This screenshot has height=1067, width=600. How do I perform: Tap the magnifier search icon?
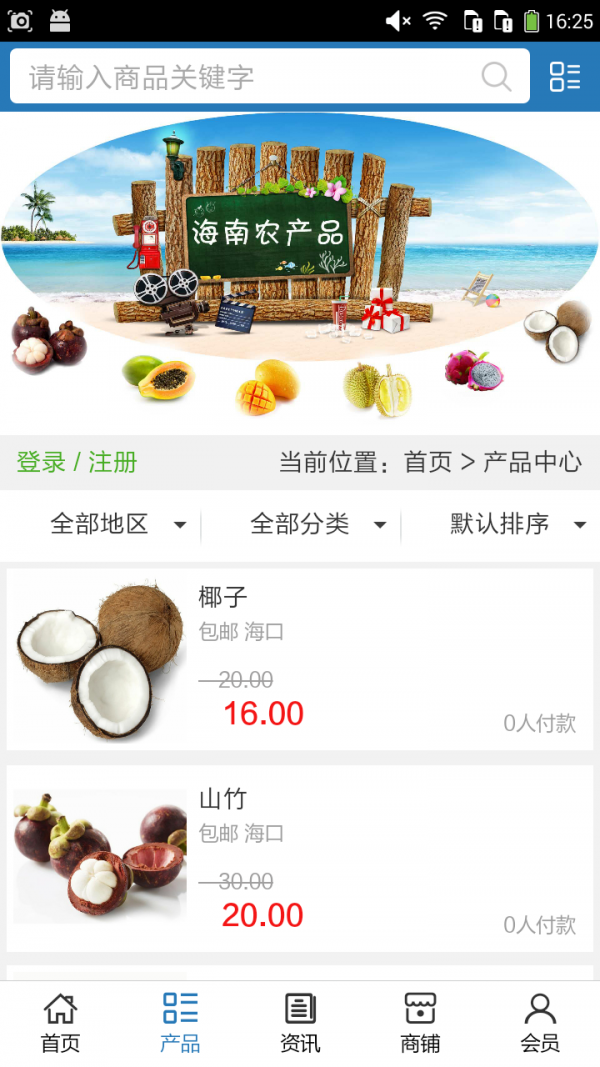pyautogui.click(x=496, y=77)
